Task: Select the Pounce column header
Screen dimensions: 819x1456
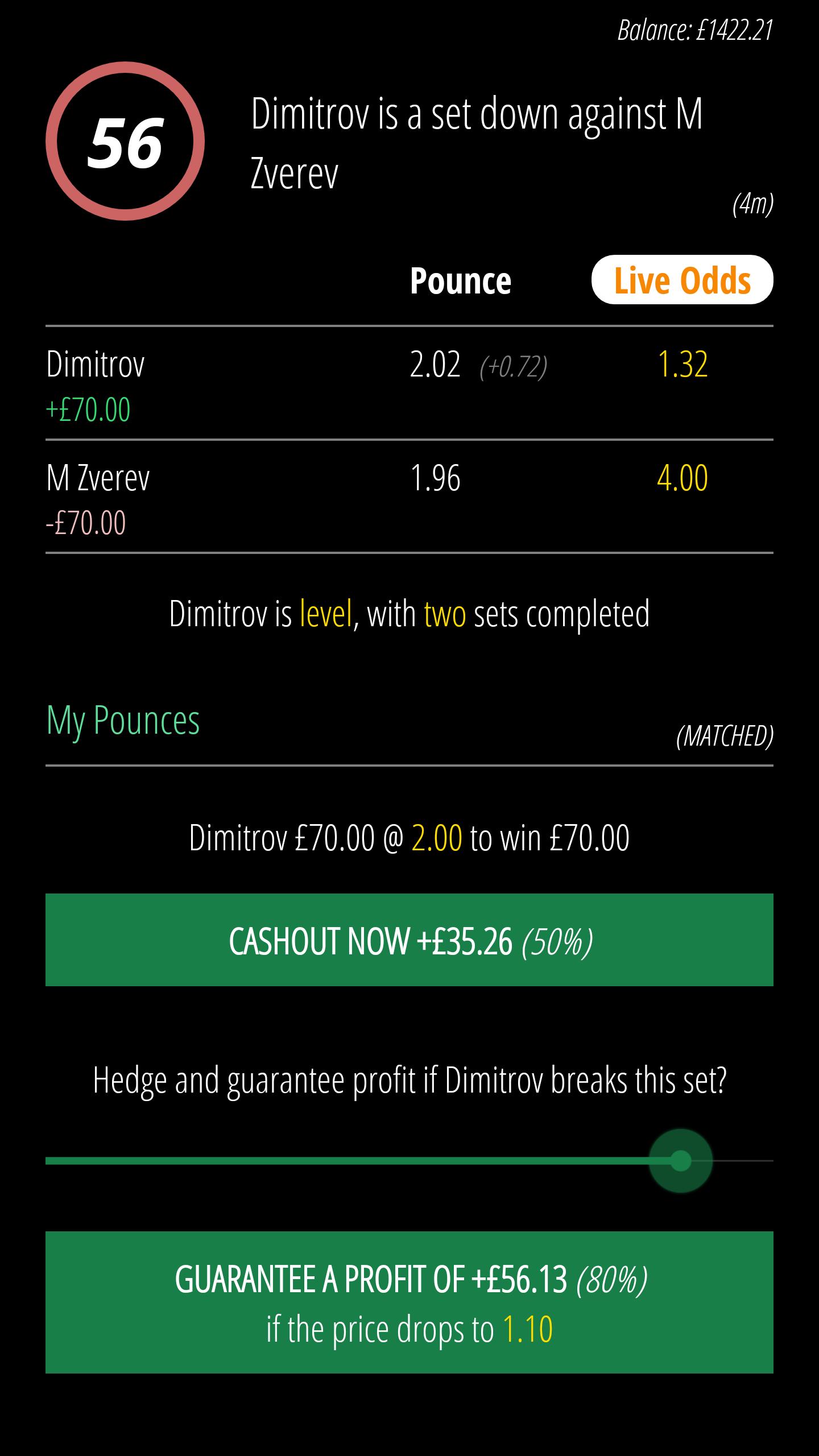Action: coord(461,279)
